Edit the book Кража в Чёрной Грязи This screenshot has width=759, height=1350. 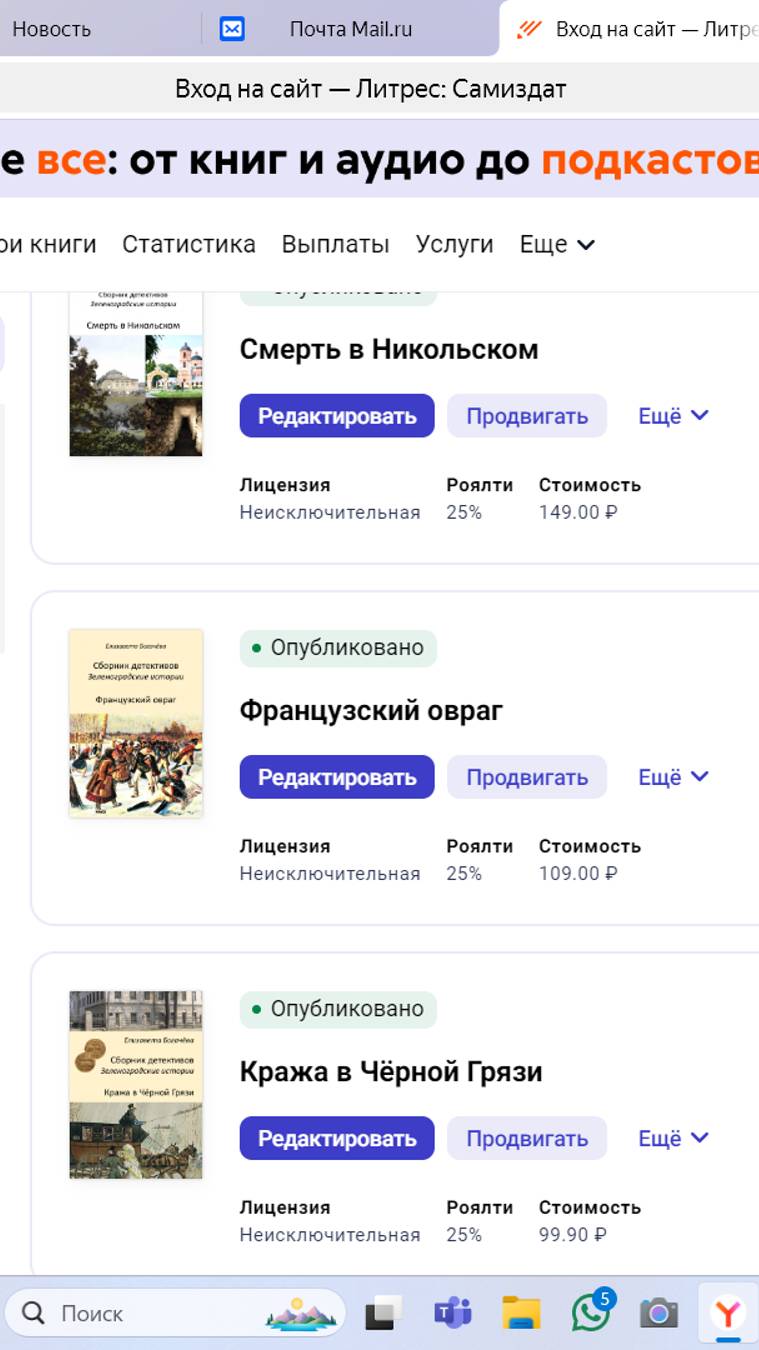pos(337,1138)
